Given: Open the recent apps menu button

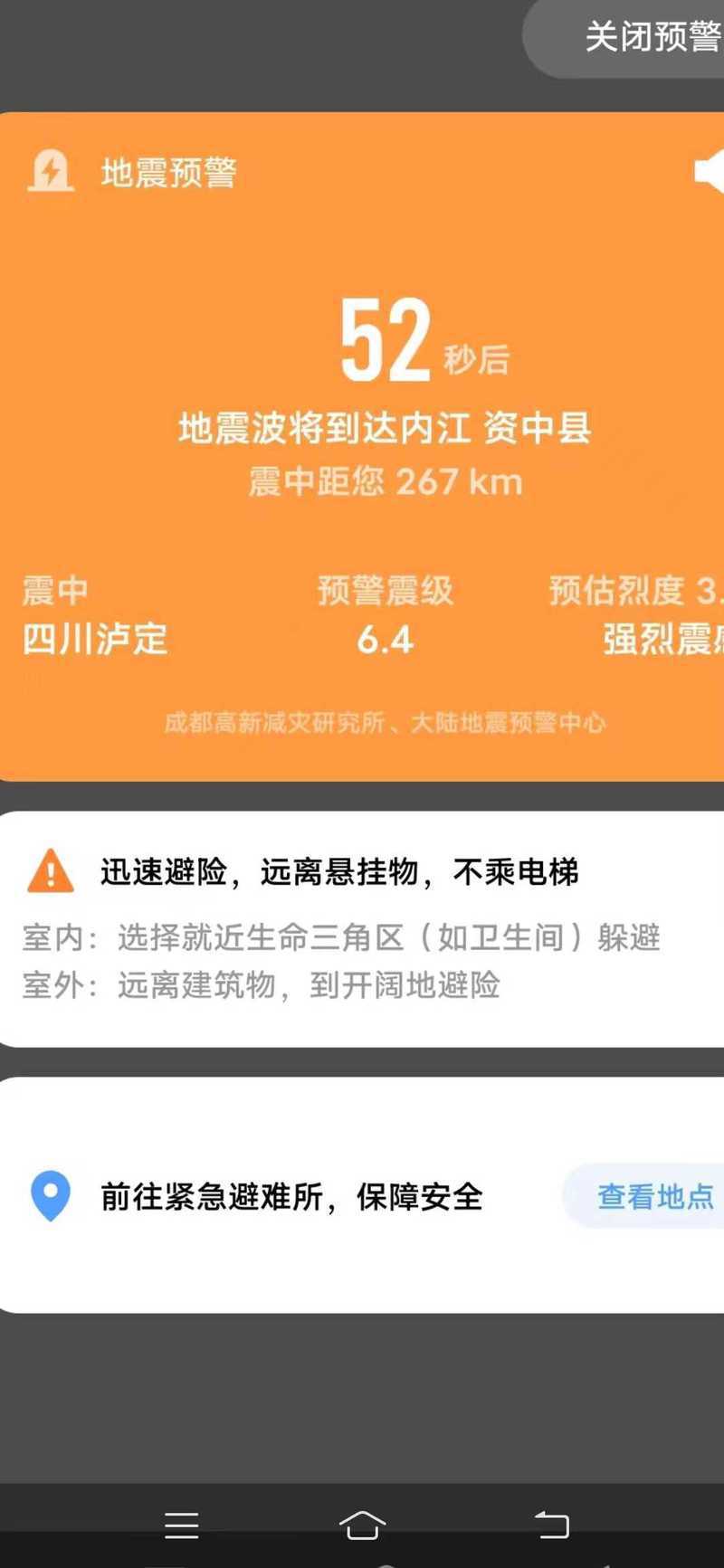Looking at the screenshot, I should (182, 1525).
